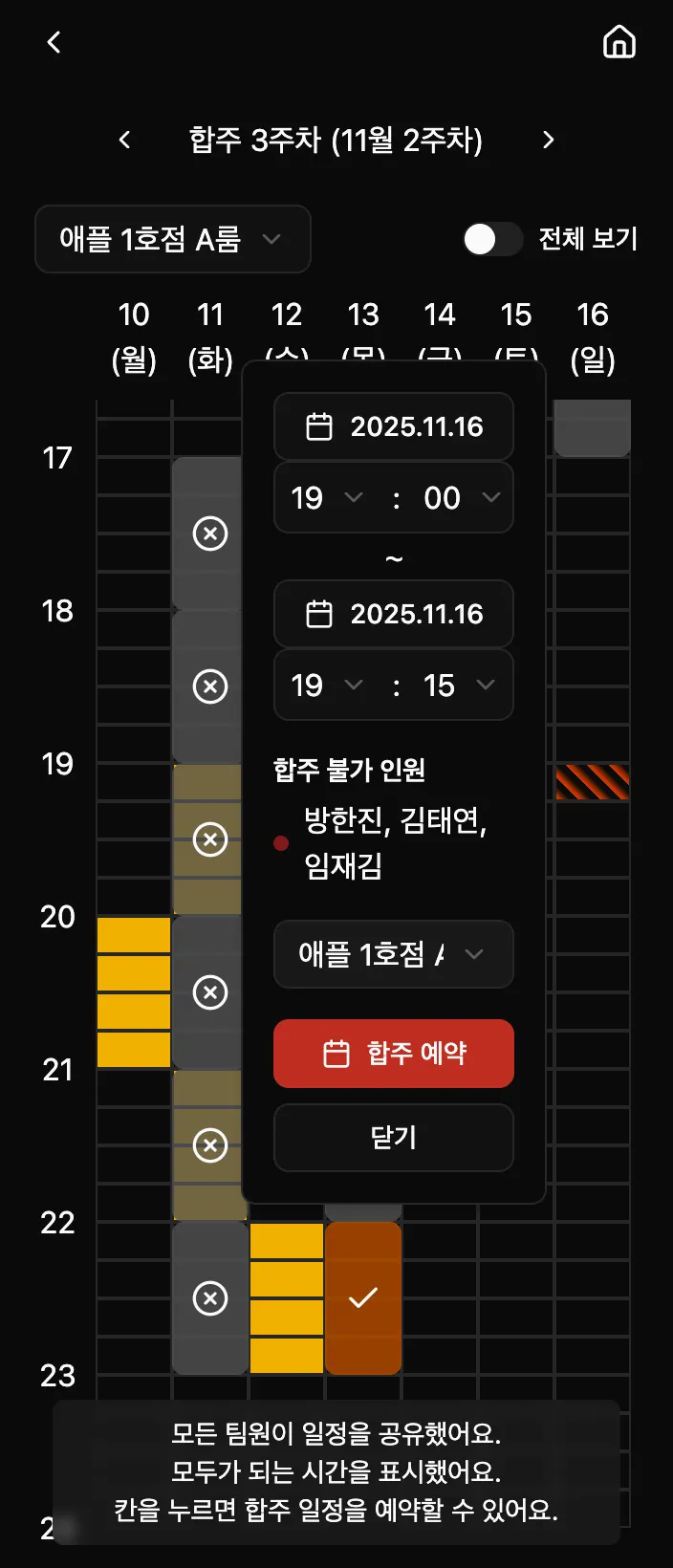
Task: Open the home screen icon
Action: click(x=619, y=42)
